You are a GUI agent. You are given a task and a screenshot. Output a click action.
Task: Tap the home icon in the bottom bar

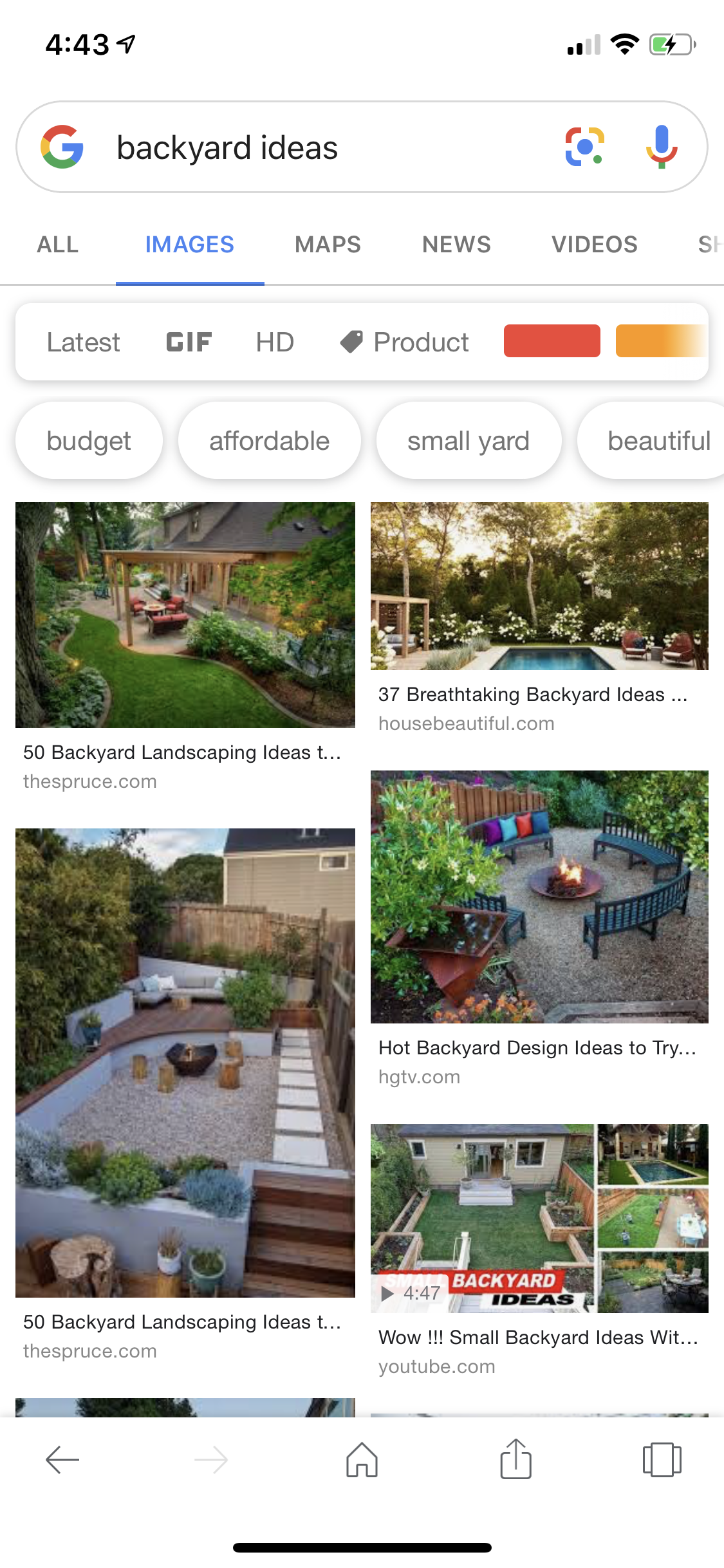pos(362,1460)
